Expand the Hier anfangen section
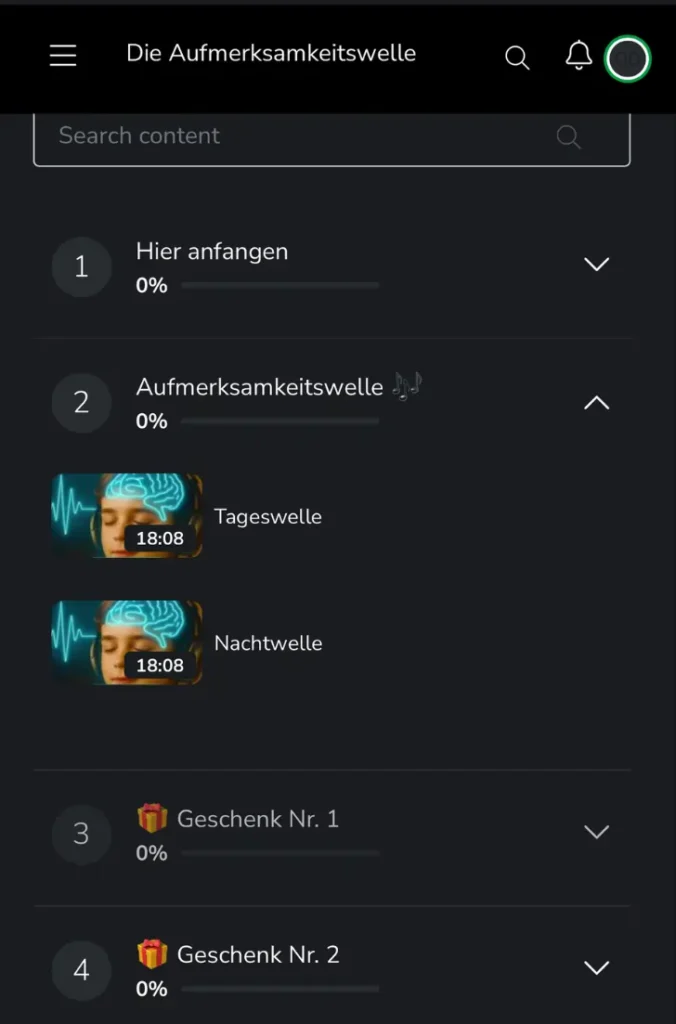The width and height of the screenshot is (676, 1024). coord(596,265)
